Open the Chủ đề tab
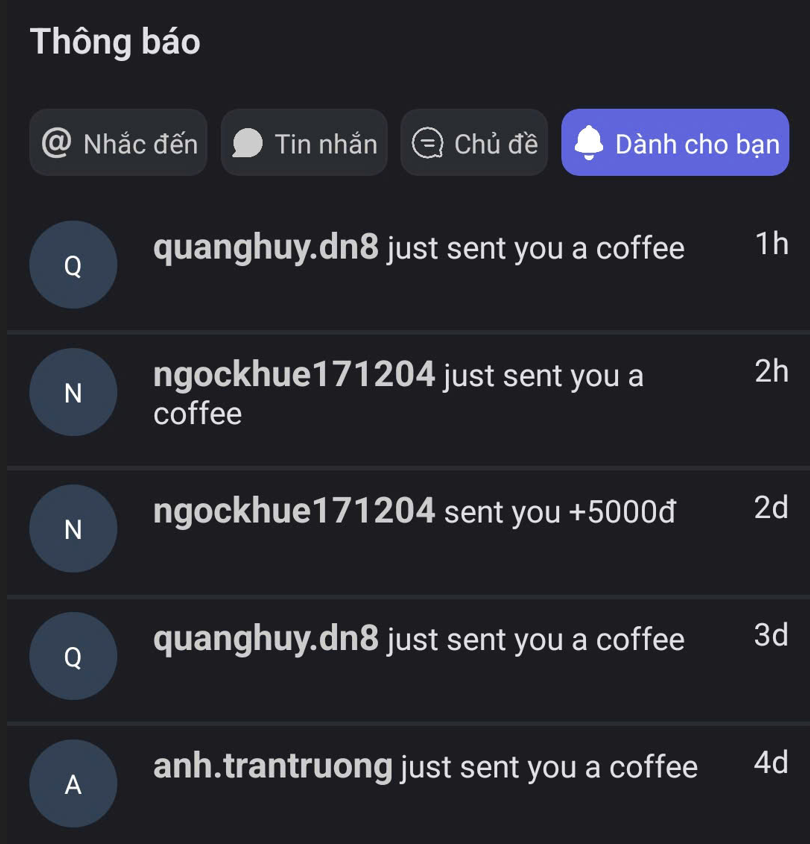This screenshot has width=810, height=844. (474, 143)
